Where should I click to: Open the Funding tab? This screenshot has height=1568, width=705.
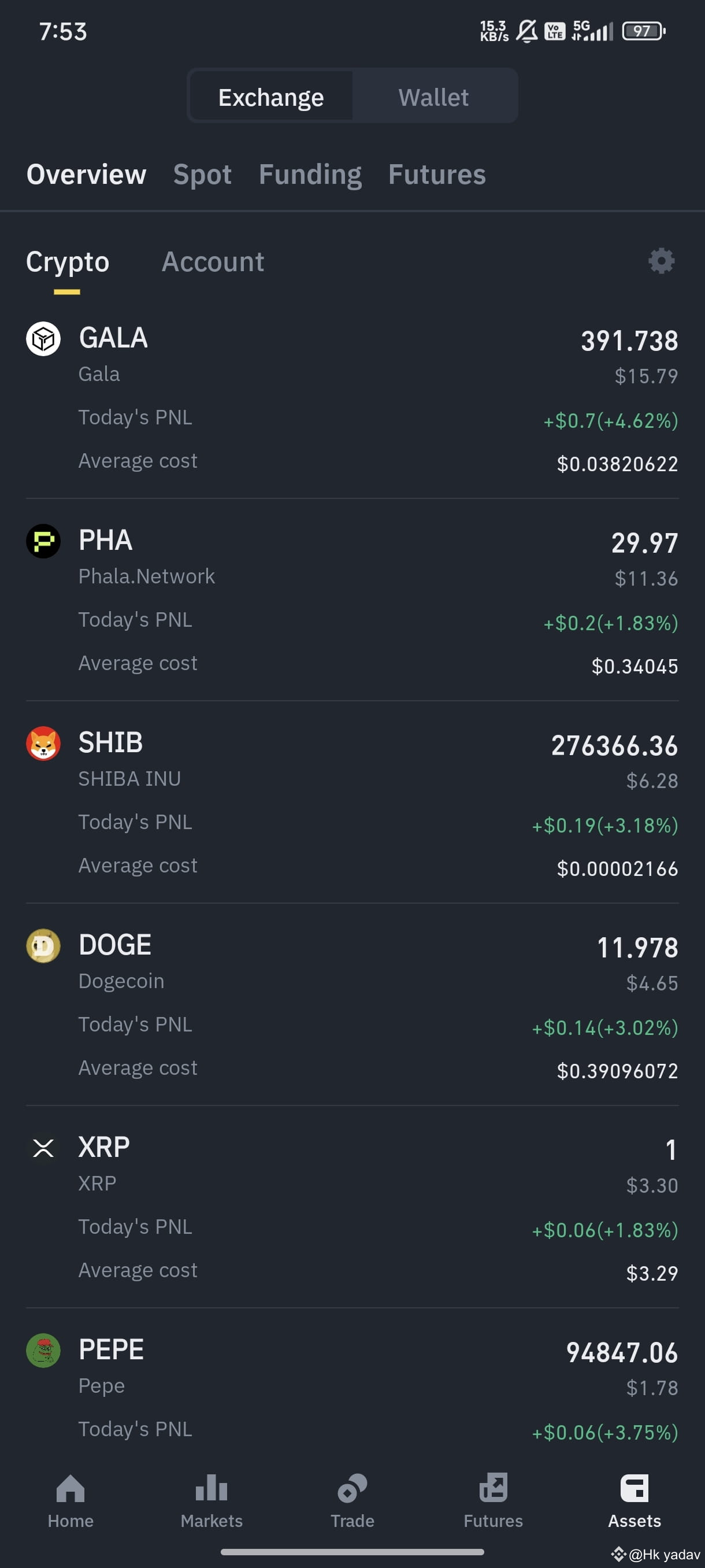pos(310,175)
